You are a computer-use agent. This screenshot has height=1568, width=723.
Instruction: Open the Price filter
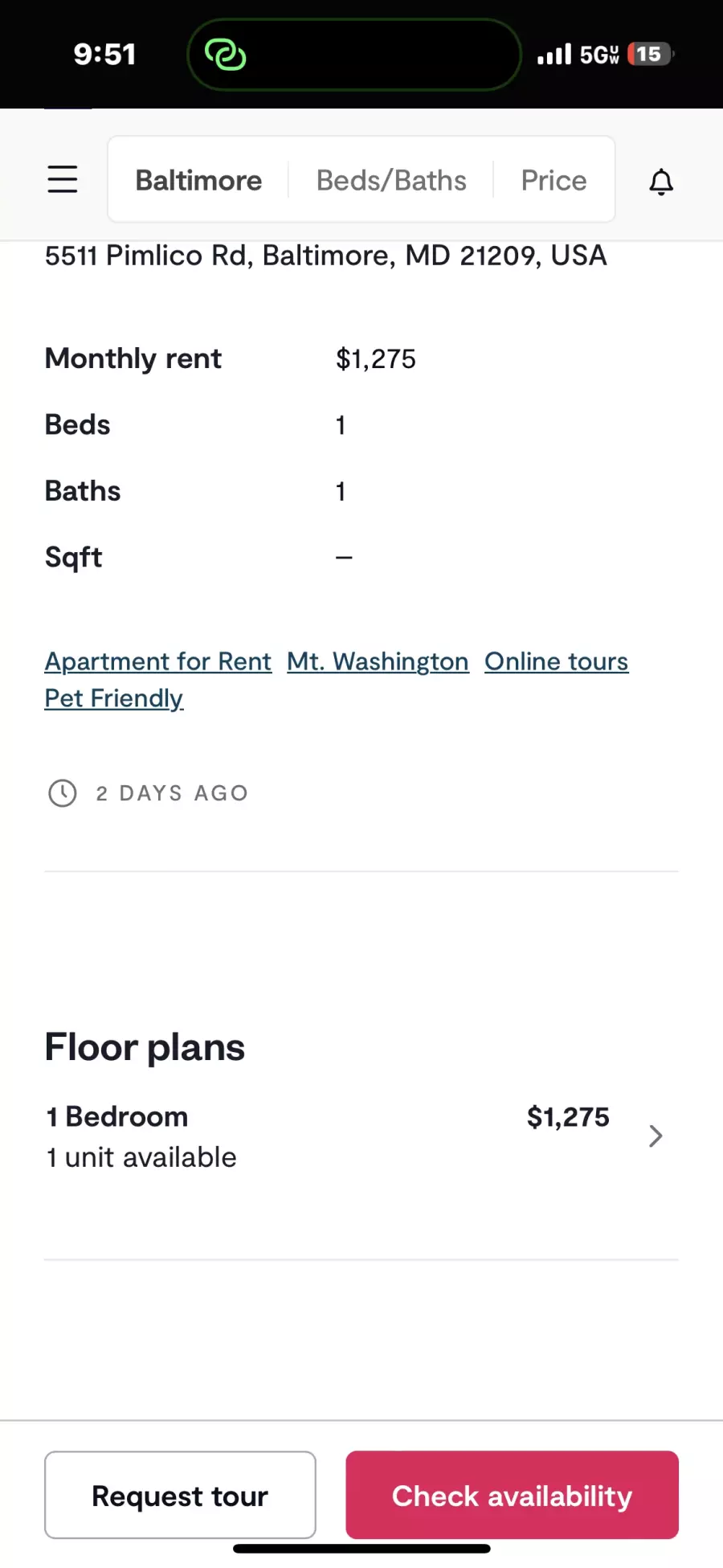[553, 180]
